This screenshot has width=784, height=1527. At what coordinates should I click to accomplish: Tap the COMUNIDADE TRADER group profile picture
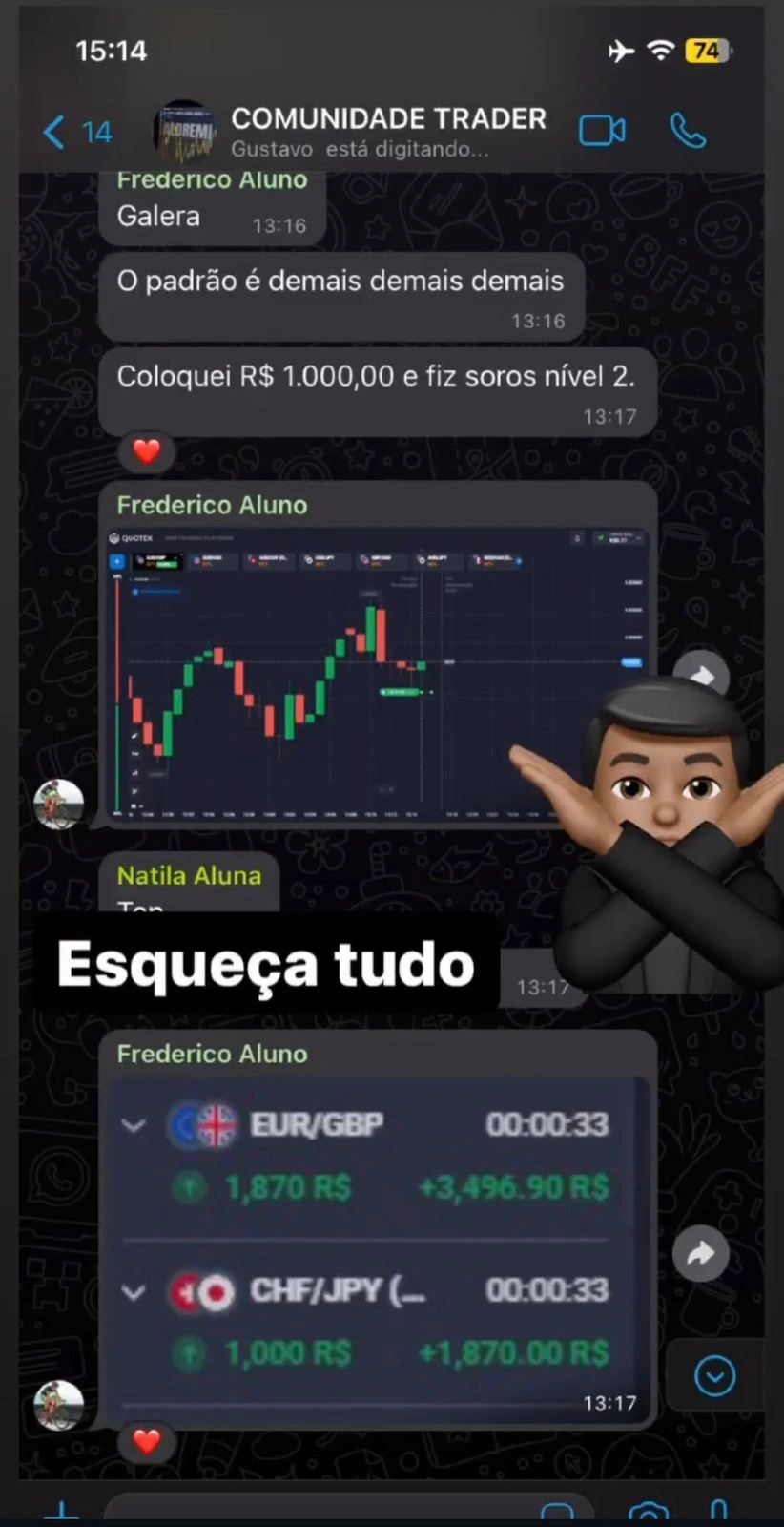pyautogui.click(x=187, y=130)
